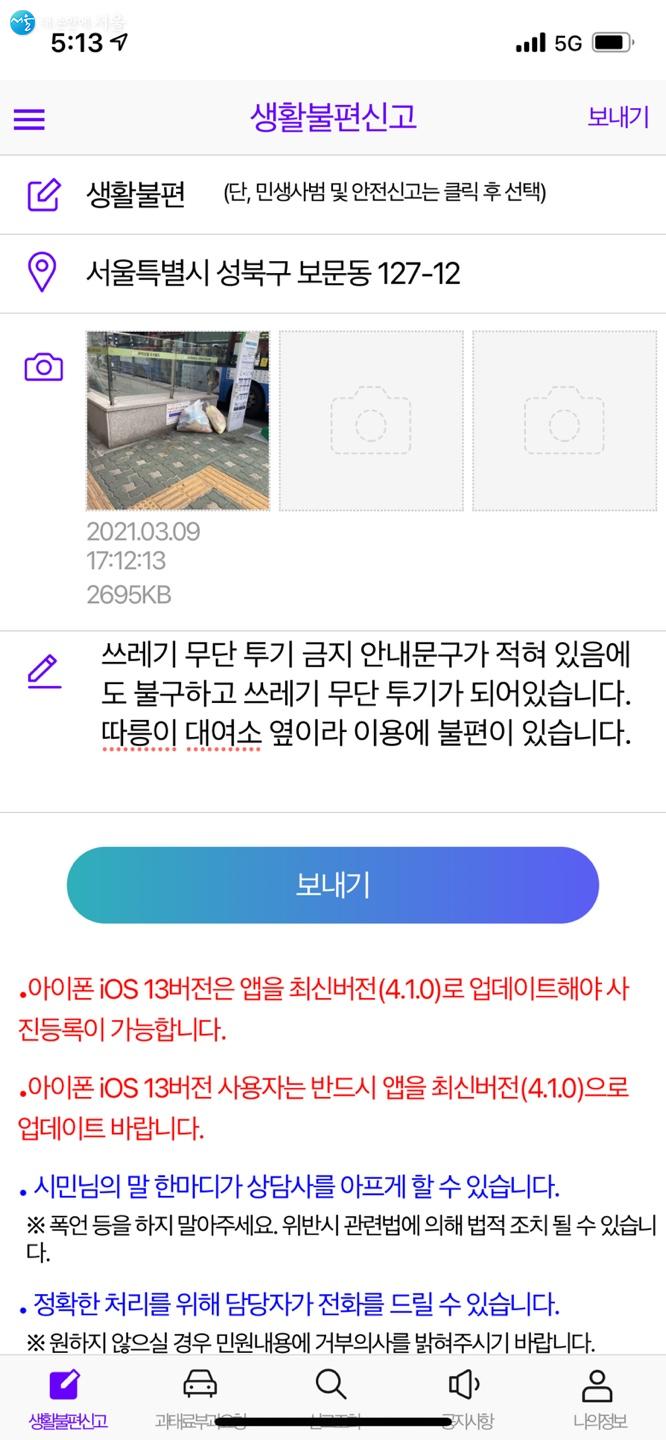Submit with the large gradient 보내기 button
Image resolution: width=666 pixels, height=1440 pixels.
pyautogui.click(x=333, y=885)
